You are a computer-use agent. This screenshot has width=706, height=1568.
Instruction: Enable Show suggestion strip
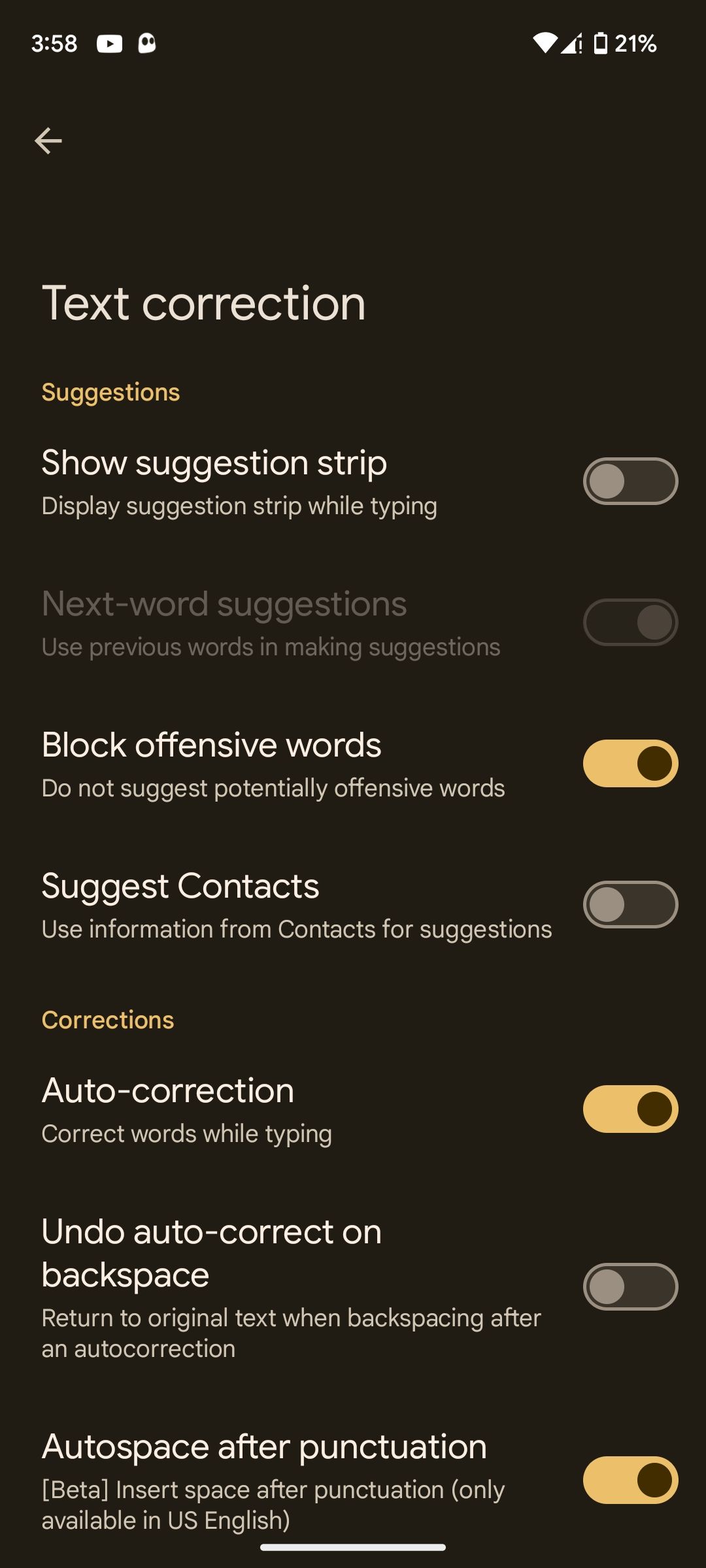(630, 482)
